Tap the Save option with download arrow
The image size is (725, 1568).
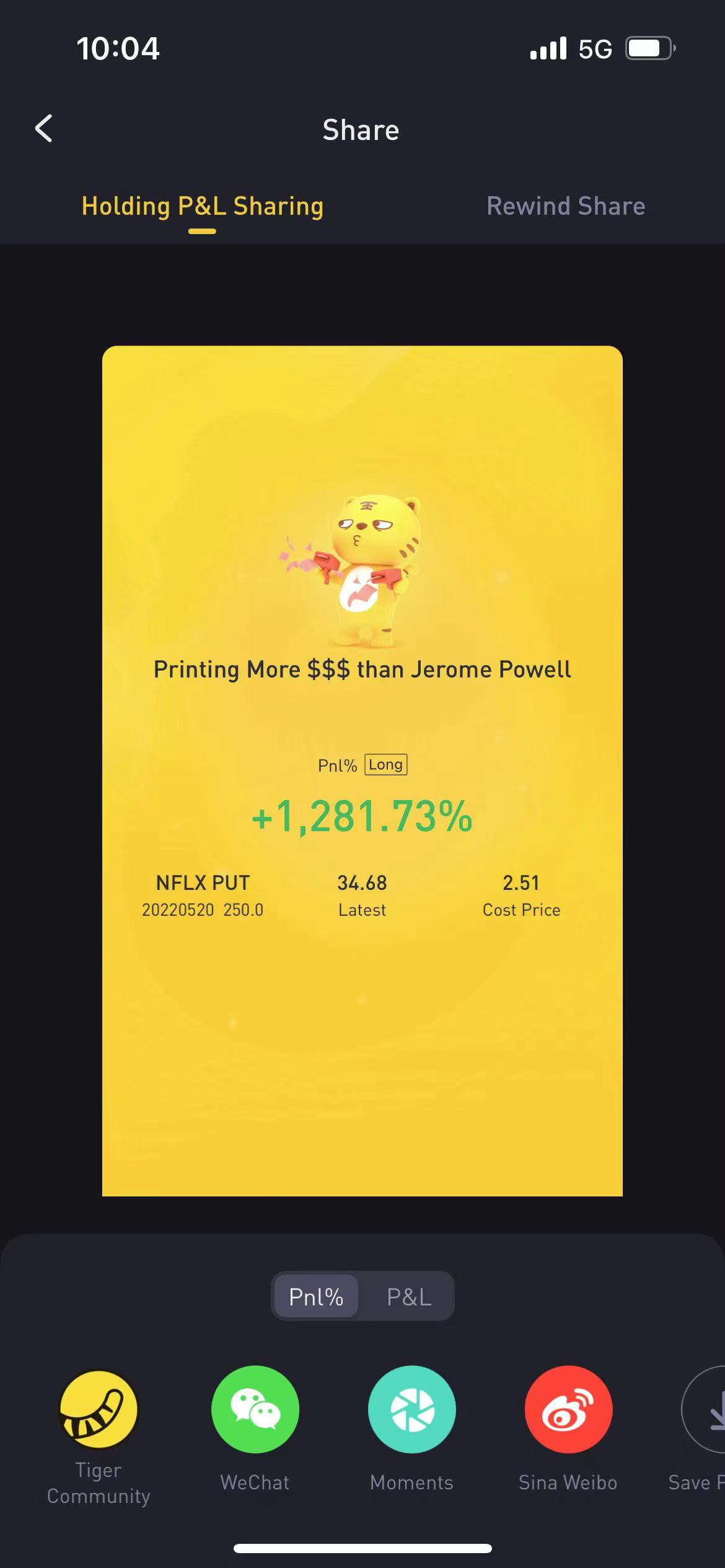(x=703, y=1429)
